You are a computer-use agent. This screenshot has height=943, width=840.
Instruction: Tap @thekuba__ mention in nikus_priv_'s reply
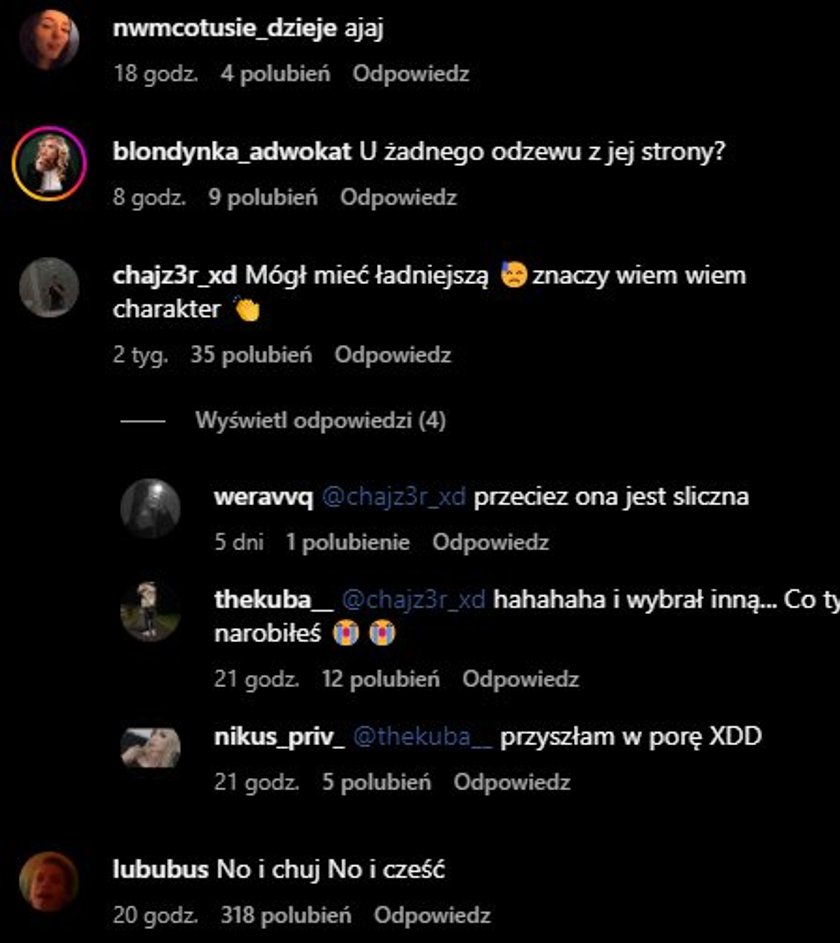coord(423,738)
